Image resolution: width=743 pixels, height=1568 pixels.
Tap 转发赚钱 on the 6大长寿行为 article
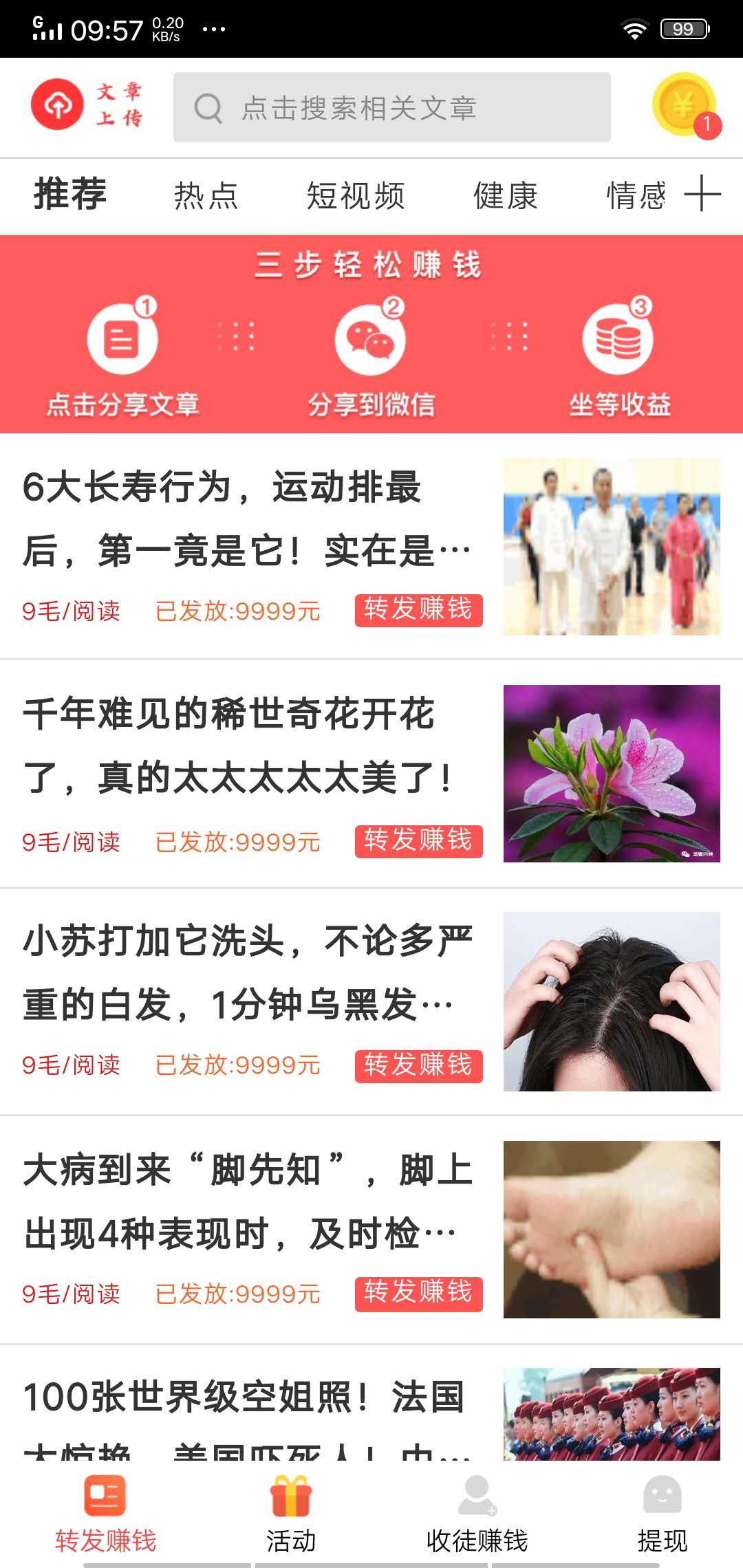(418, 609)
